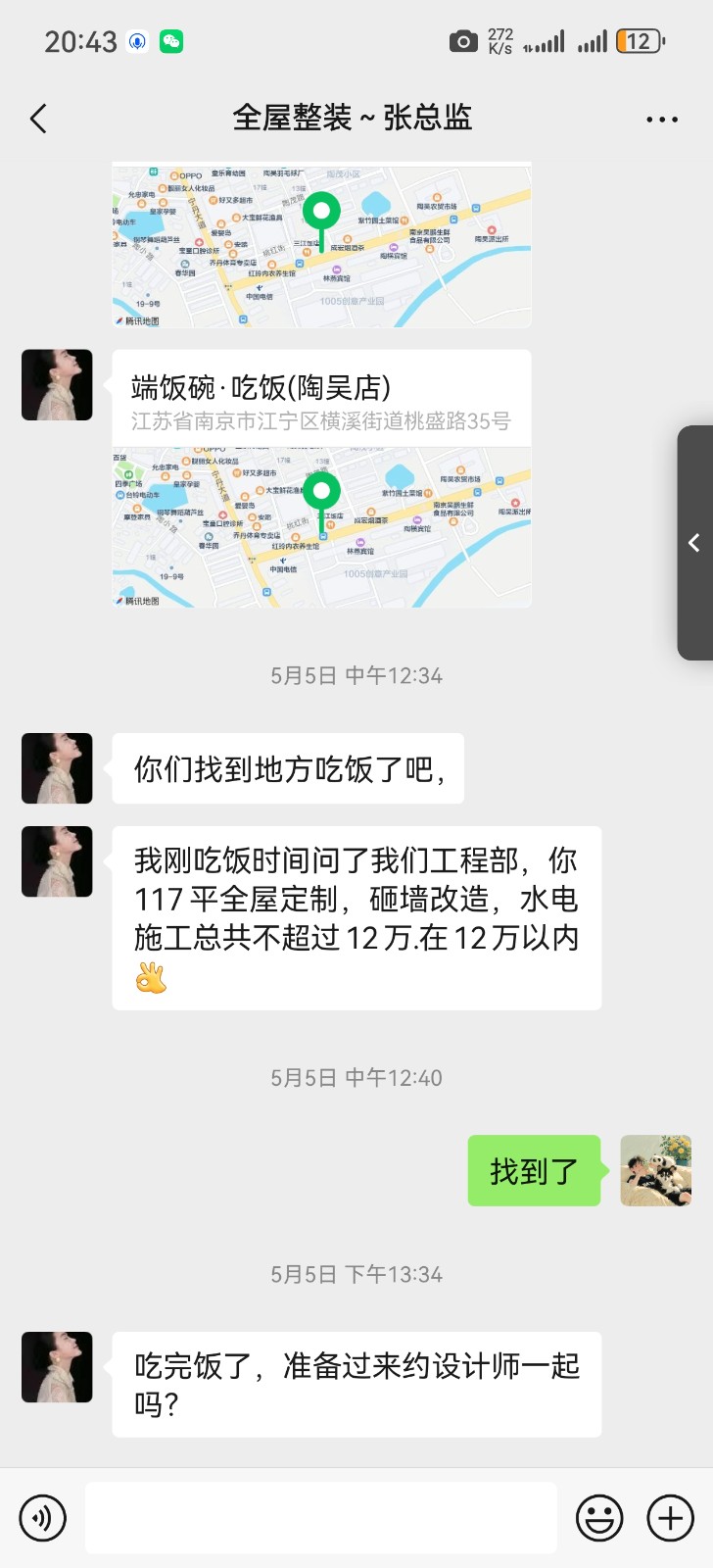The height and width of the screenshot is (1568, 713).
Task: Open the plus attachments menu
Action: pos(671,1518)
